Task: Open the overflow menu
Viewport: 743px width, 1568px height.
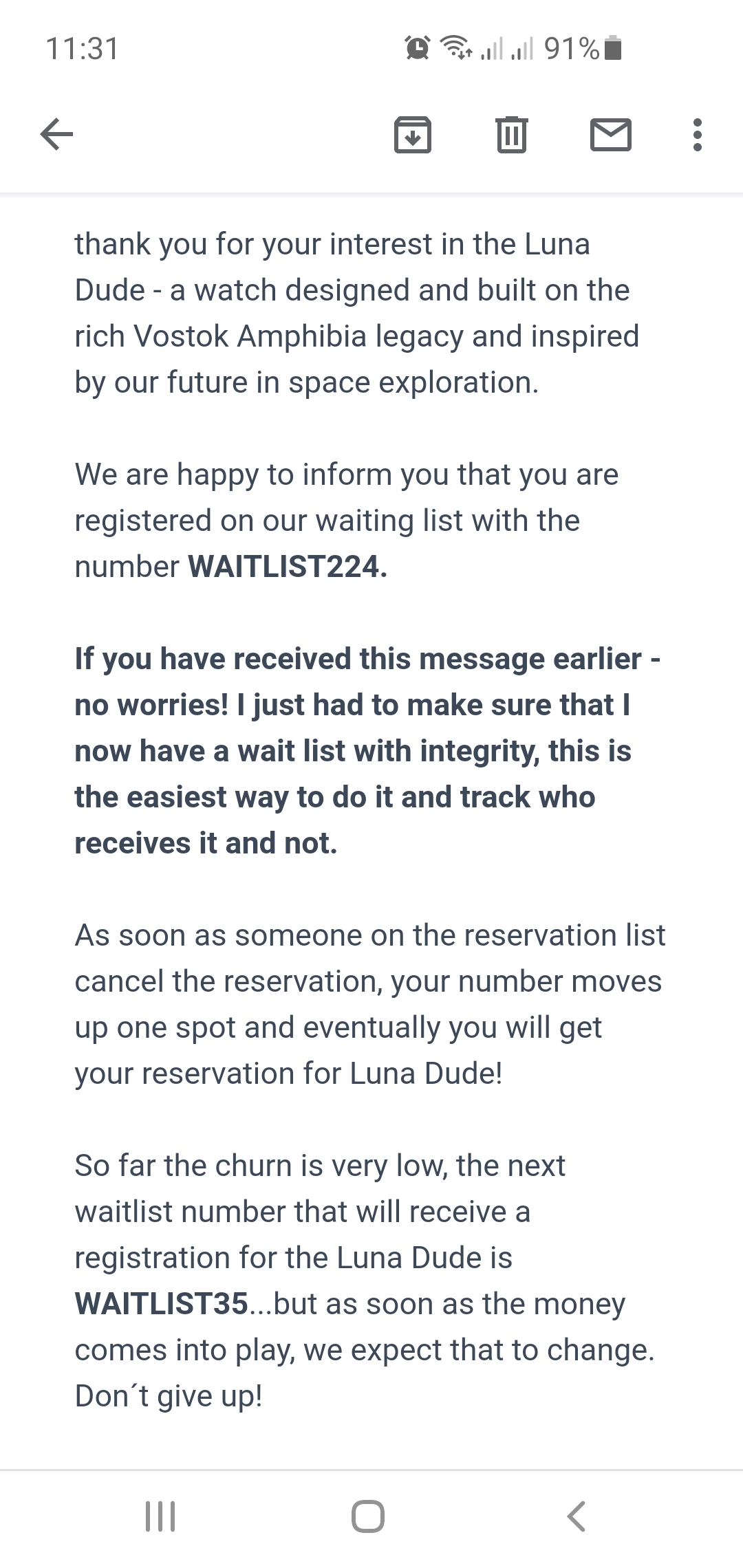Action: [x=698, y=134]
